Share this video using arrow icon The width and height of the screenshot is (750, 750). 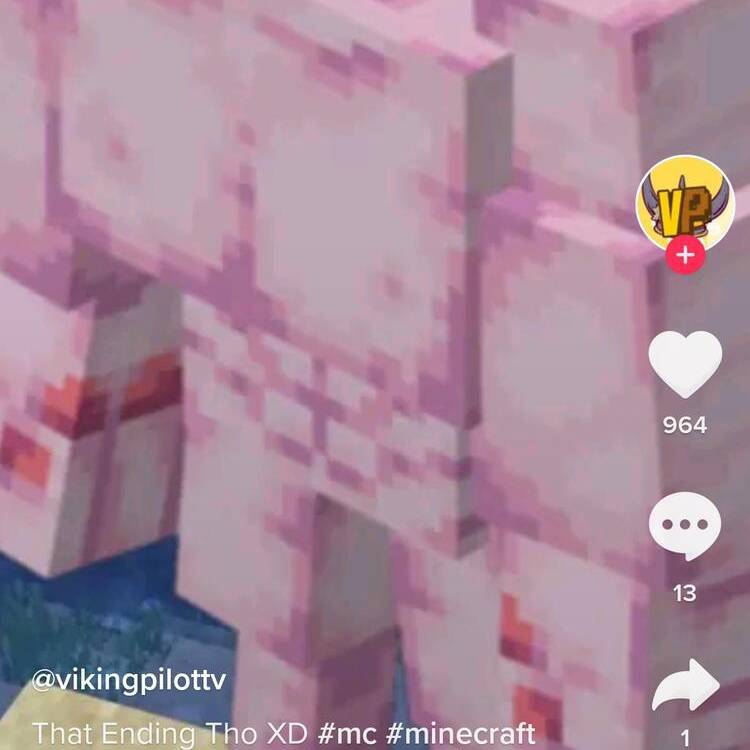tap(685, 688)
